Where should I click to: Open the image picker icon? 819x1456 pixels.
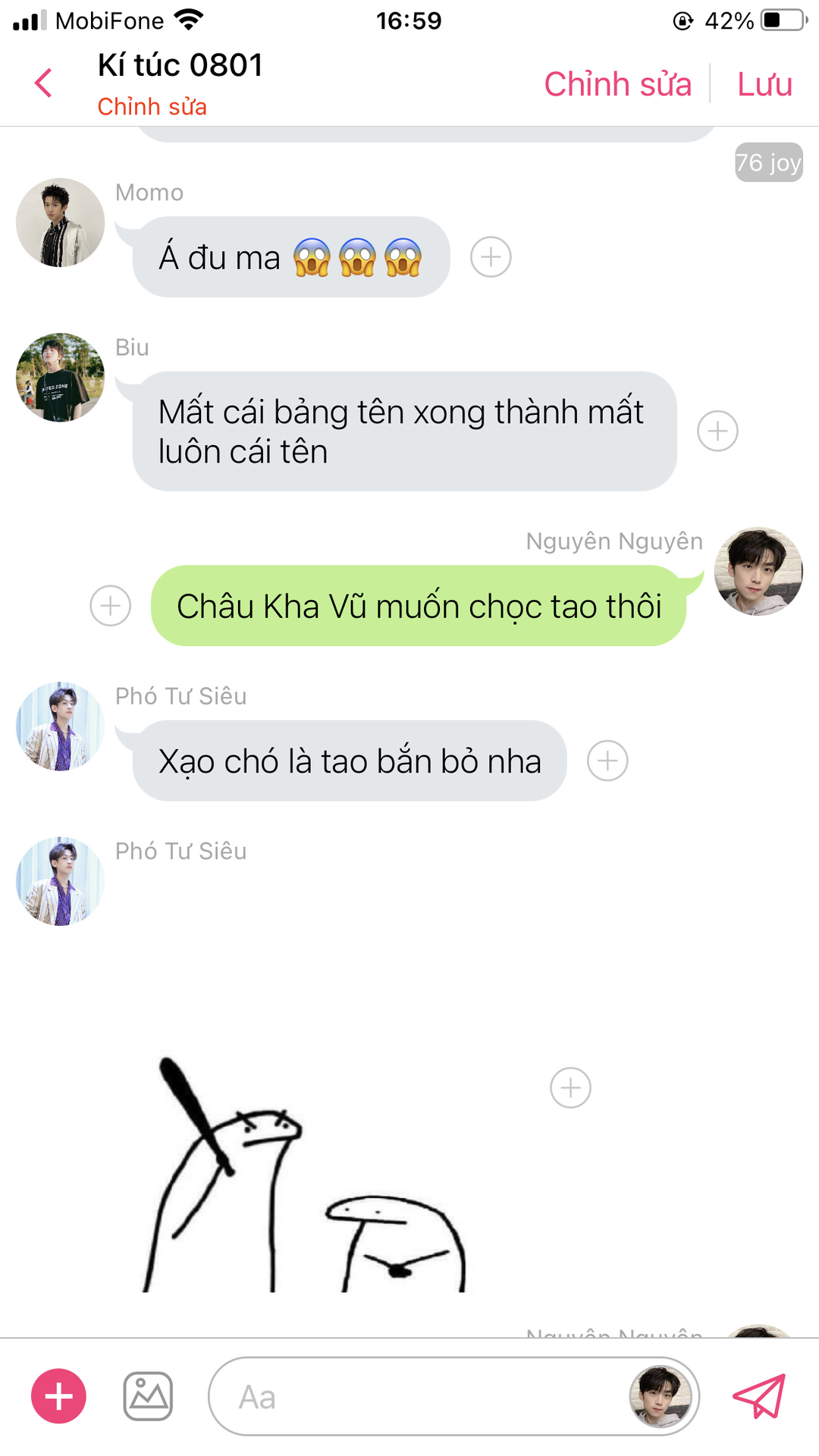click(148, 1396)
